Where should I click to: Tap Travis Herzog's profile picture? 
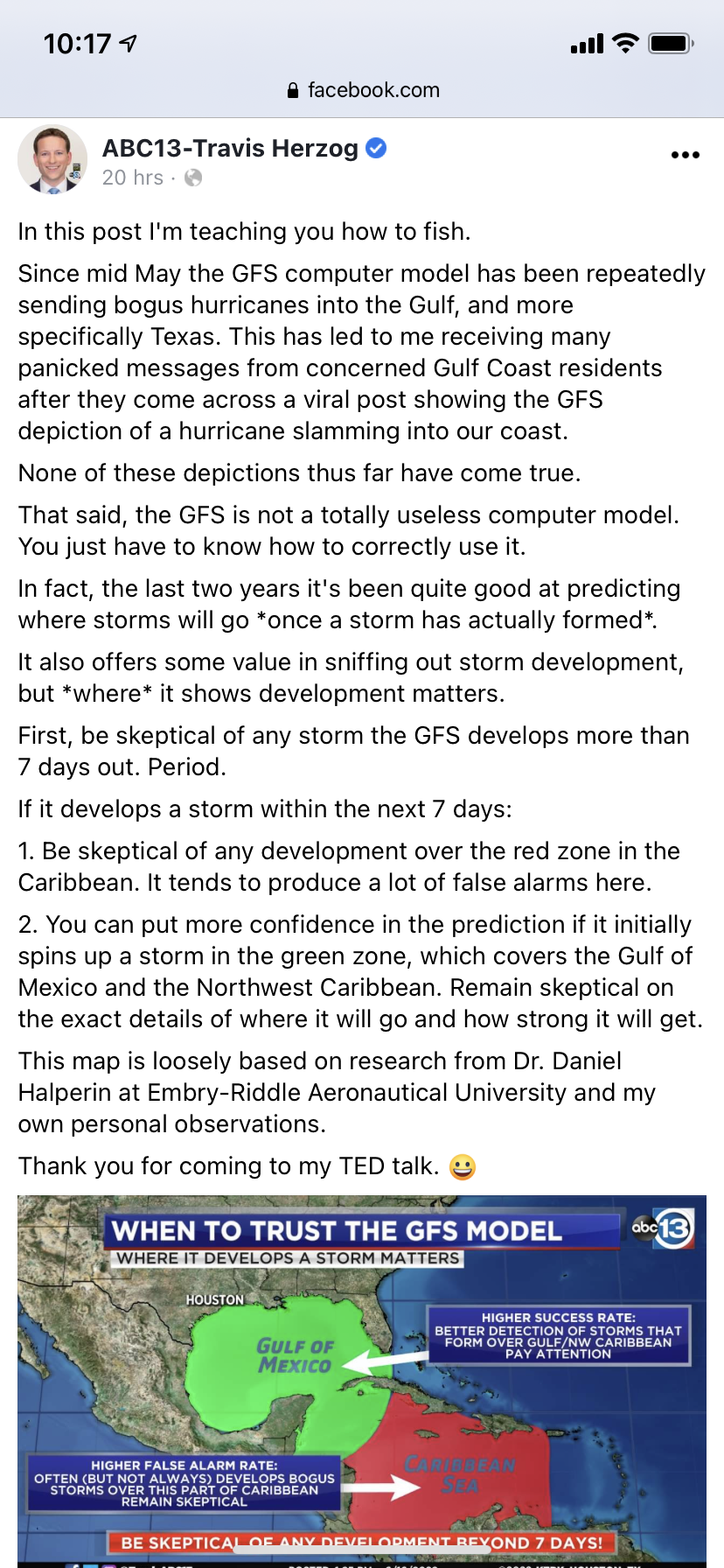pos(52,159)
